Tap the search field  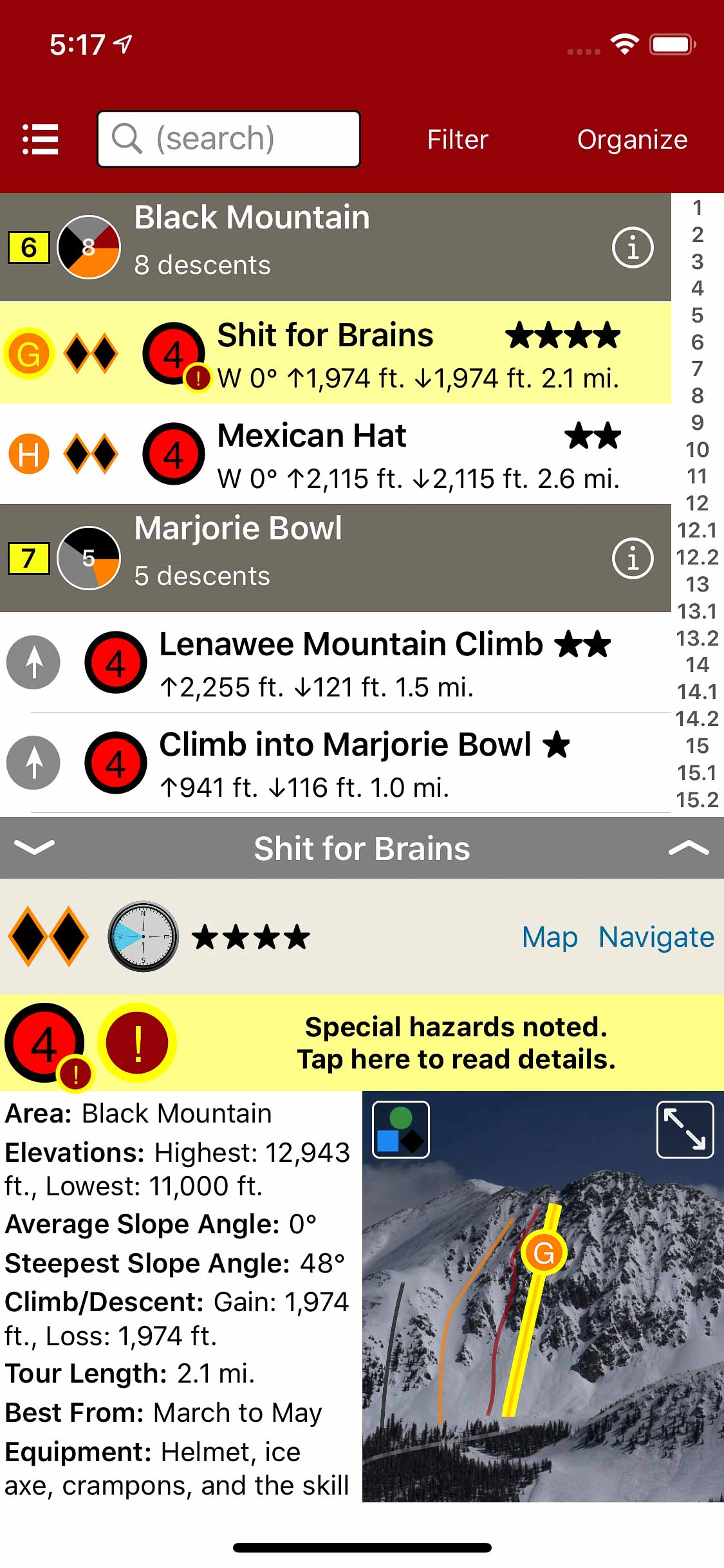[228, 139]
